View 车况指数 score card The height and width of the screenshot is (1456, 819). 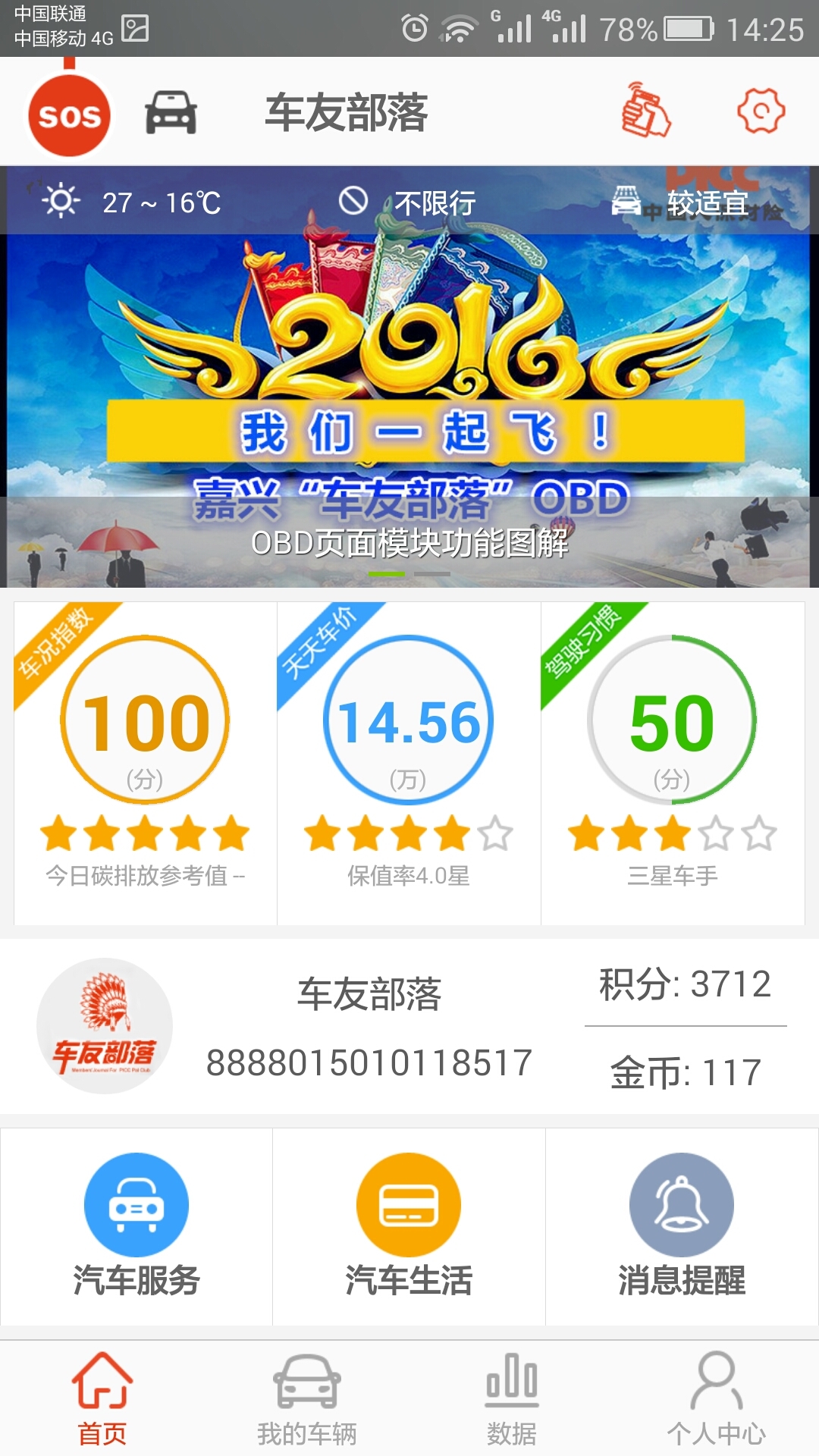[x=145, y=762]
